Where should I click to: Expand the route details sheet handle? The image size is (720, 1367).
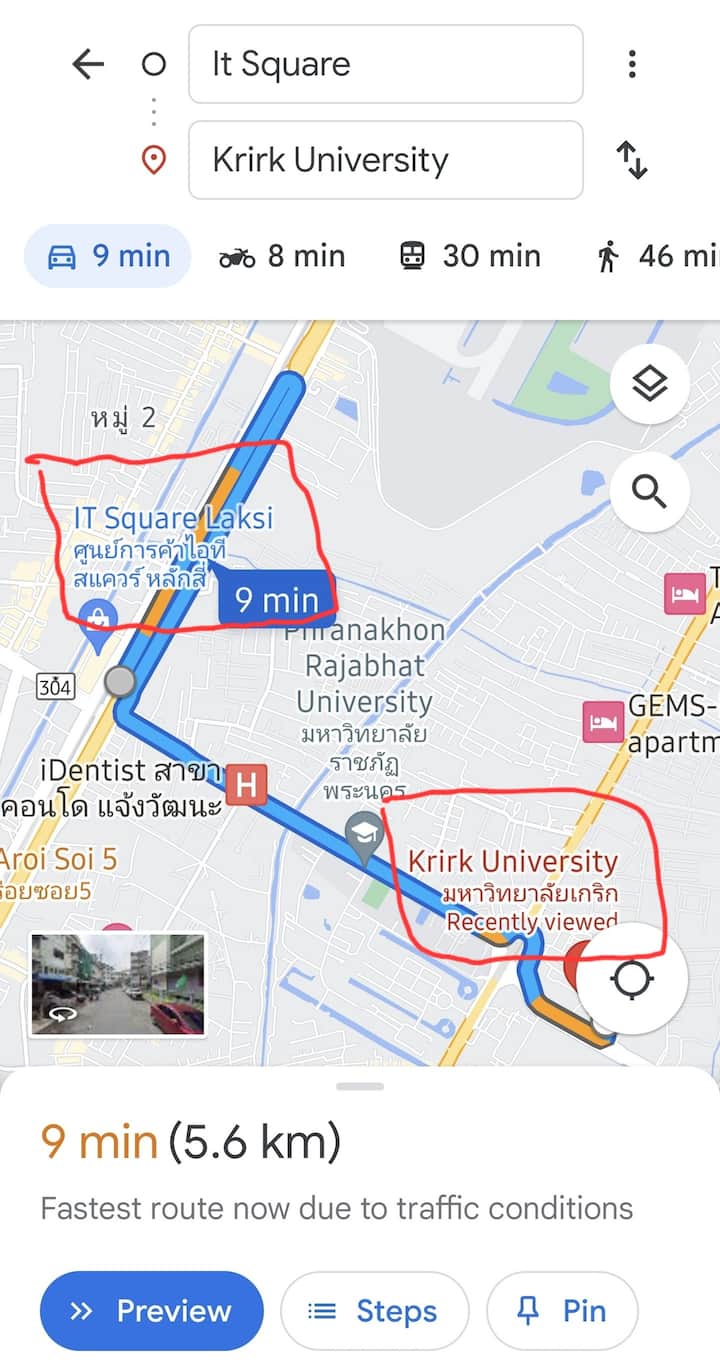(x=360, y=1086)
